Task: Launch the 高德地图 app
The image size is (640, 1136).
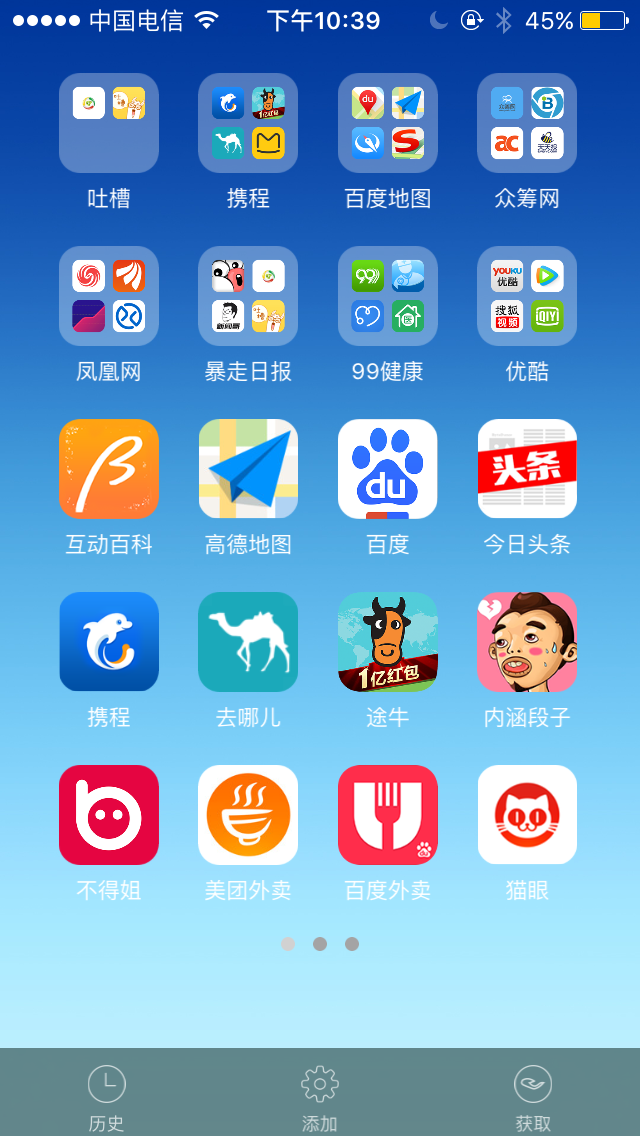Action: click(248, 469)
